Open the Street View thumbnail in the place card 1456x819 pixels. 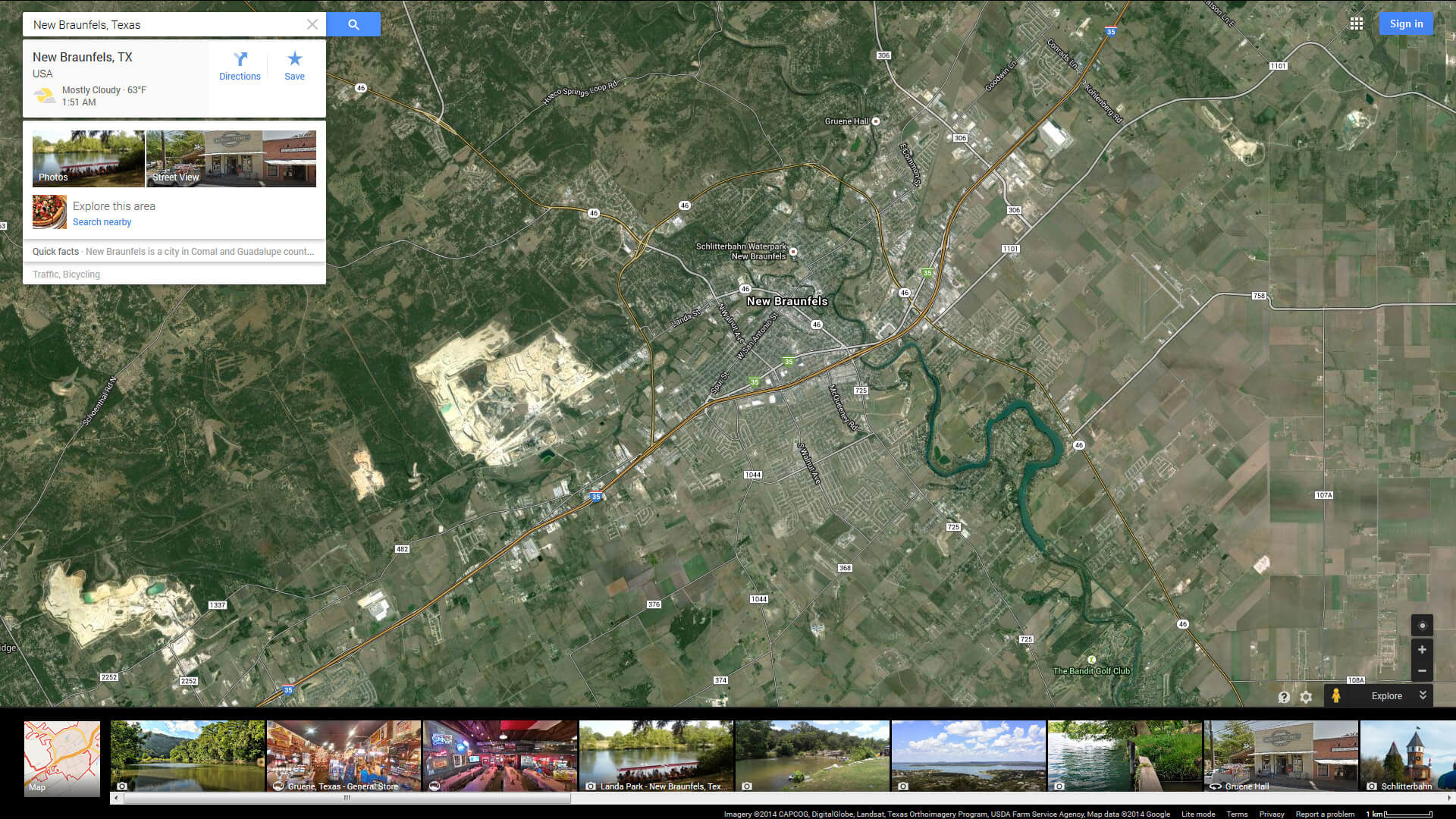(231, 158)
